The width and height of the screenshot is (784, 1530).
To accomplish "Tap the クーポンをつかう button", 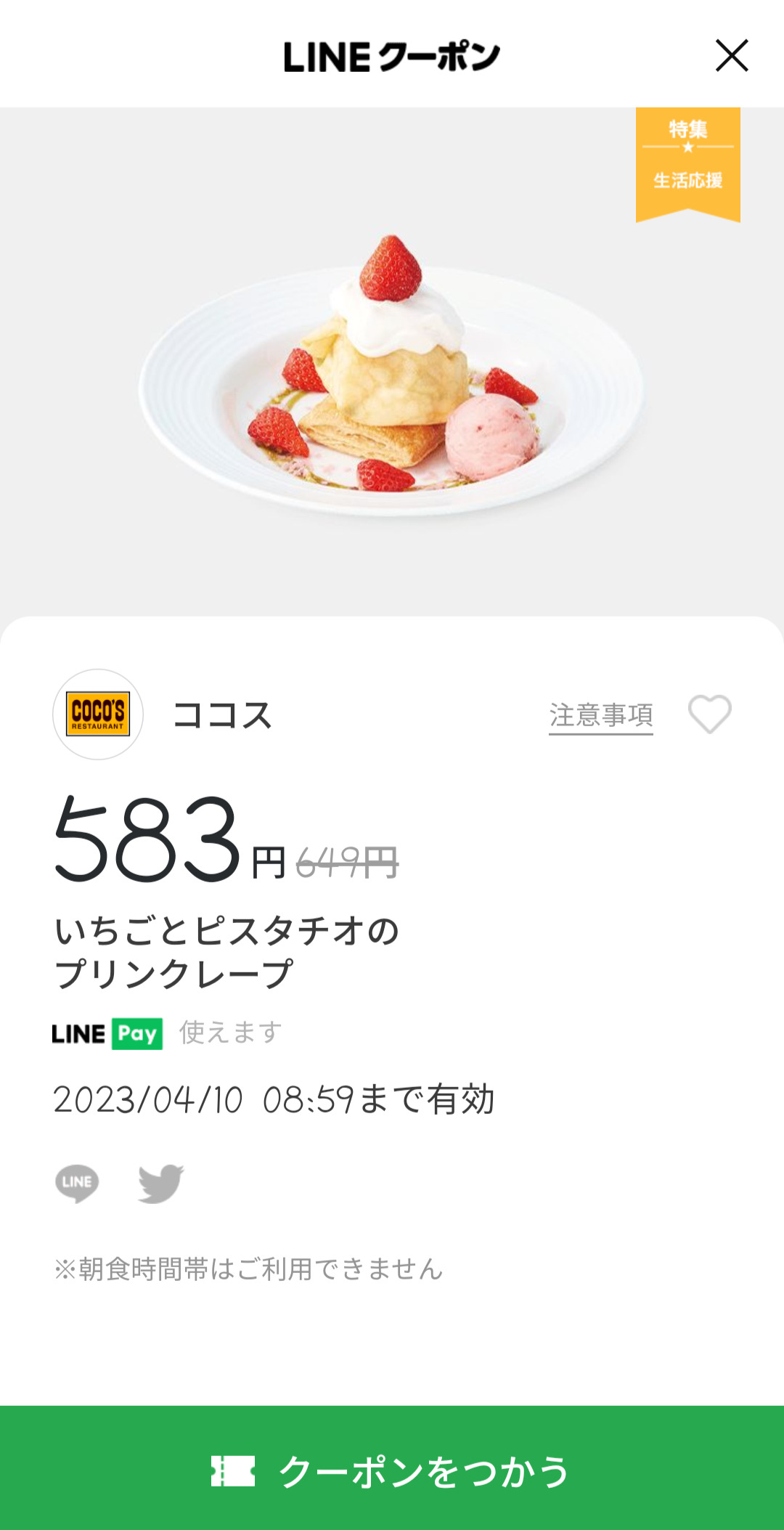I will point(392,1470).
